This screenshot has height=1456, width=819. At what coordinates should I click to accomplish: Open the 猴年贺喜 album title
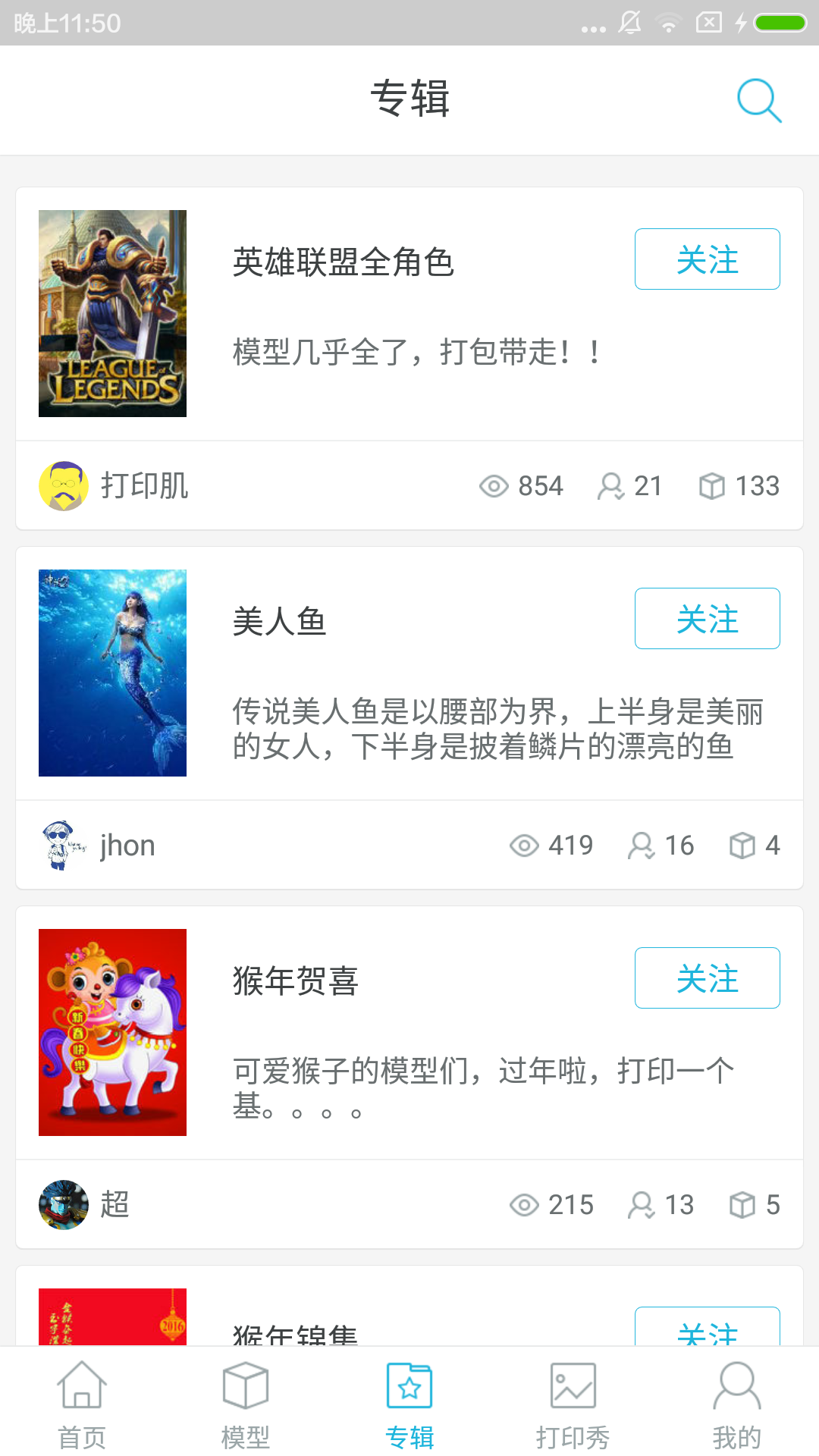point(296,981)
